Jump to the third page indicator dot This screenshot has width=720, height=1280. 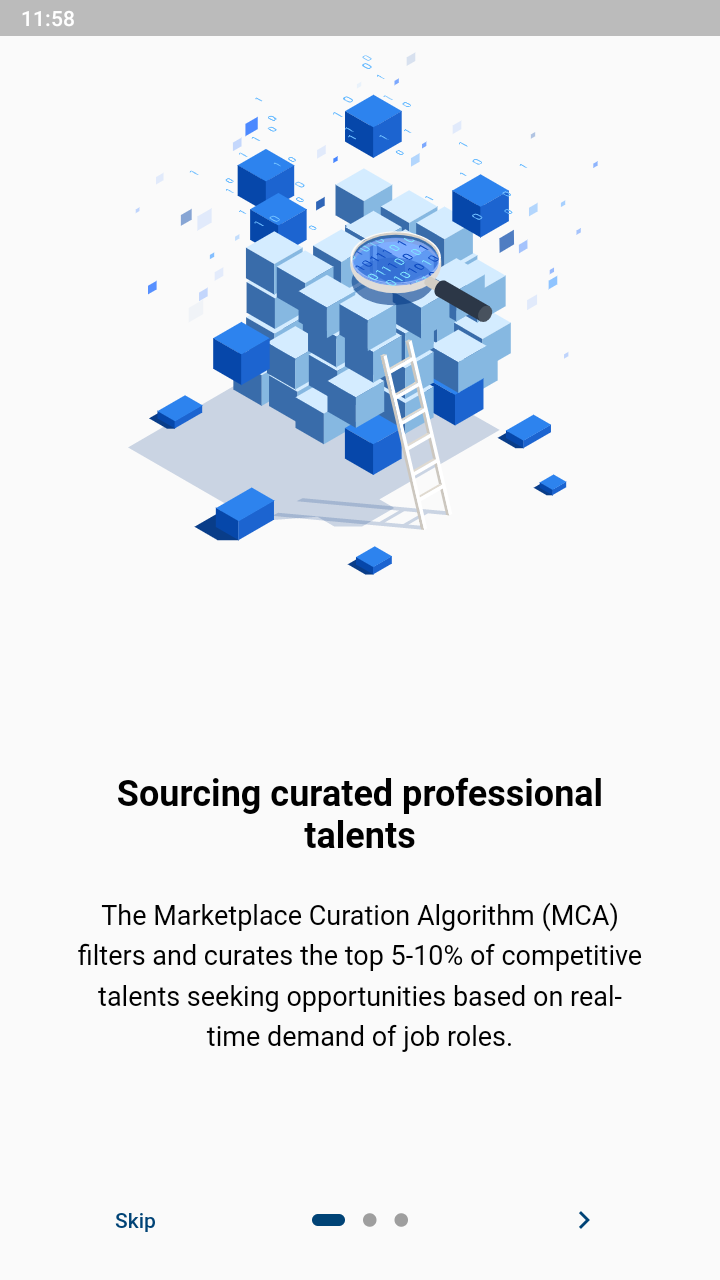click(x=401, y=1220)
